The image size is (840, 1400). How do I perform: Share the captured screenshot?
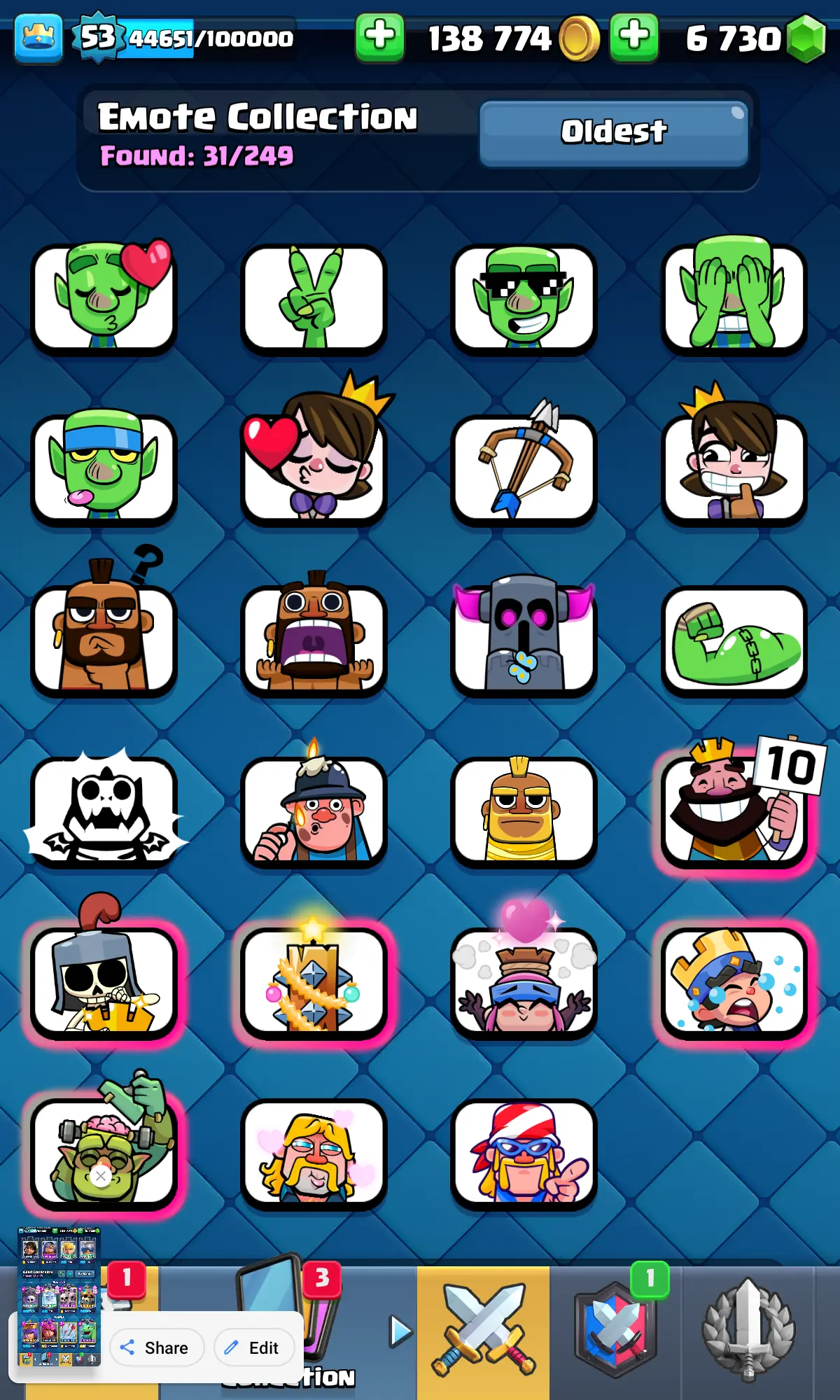coord(157,1347)
